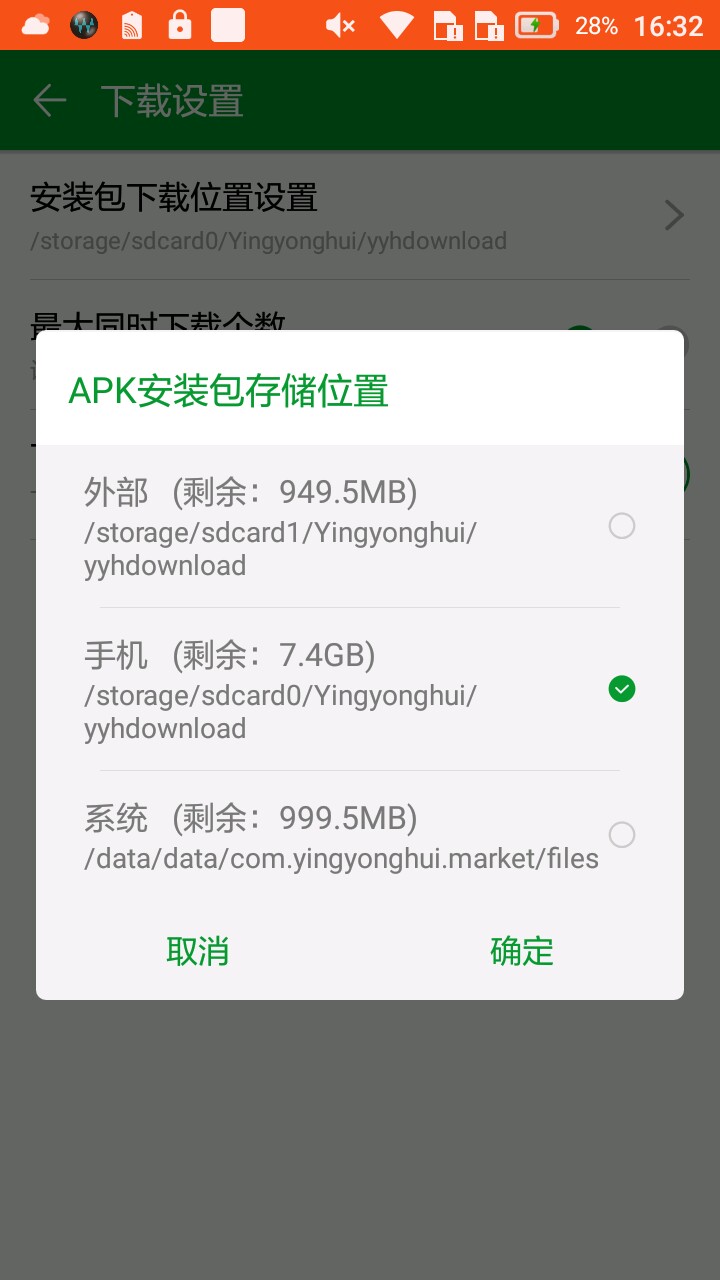Select 系统 data storage location

coord(621,835)
